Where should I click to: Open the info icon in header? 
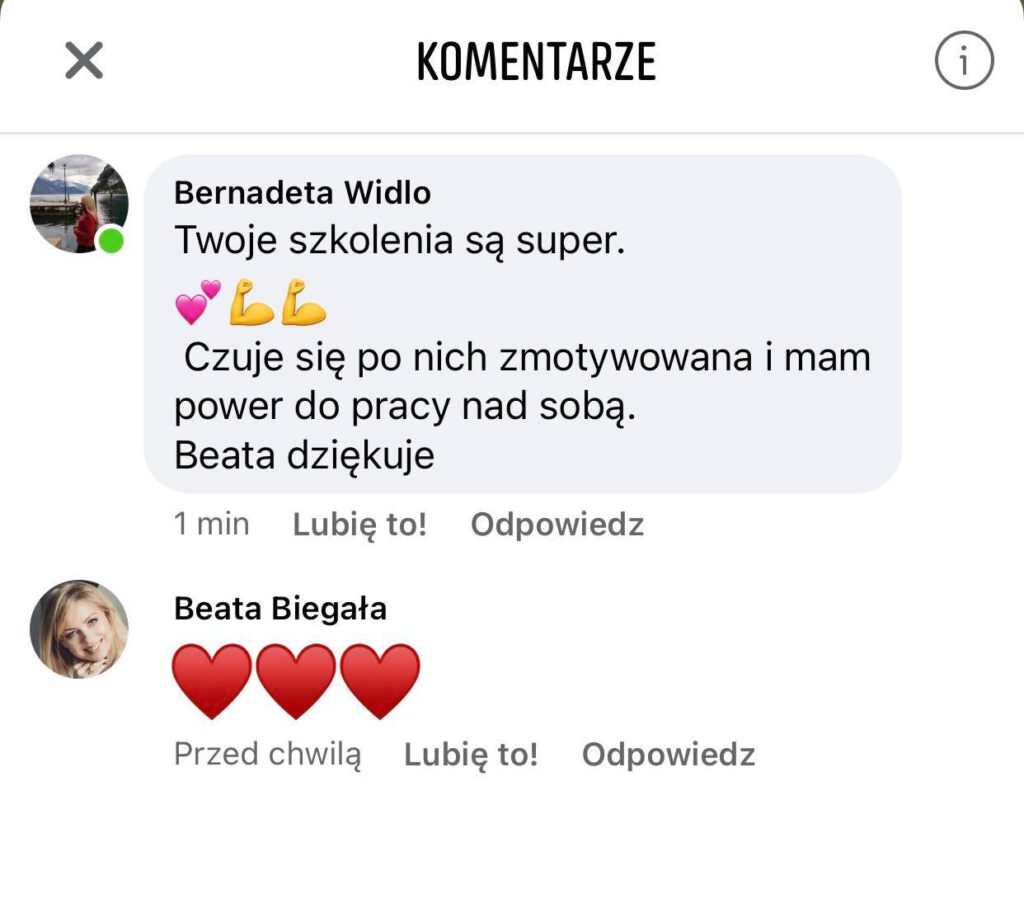964,62
